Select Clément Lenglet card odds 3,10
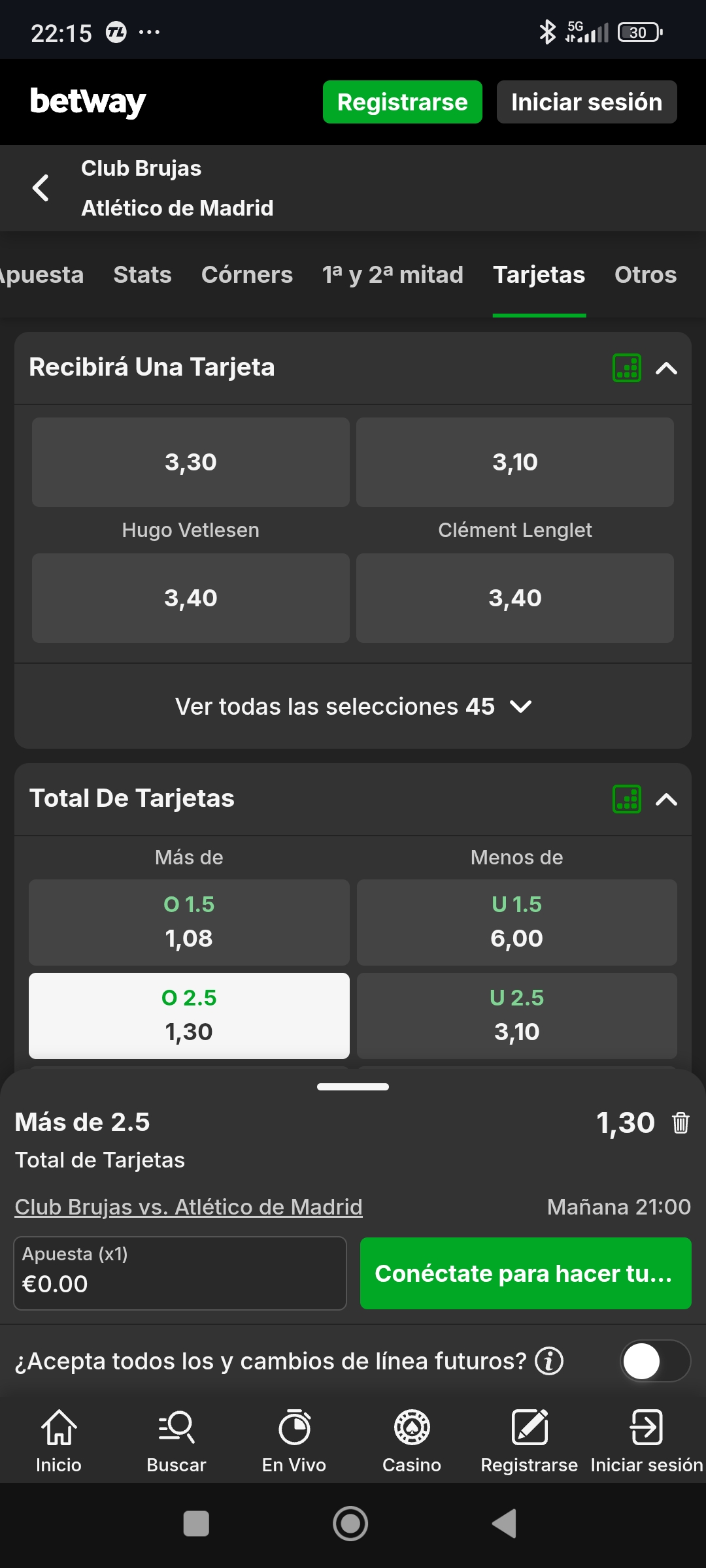The image size is (706, 1568). (x=514, y=462)
